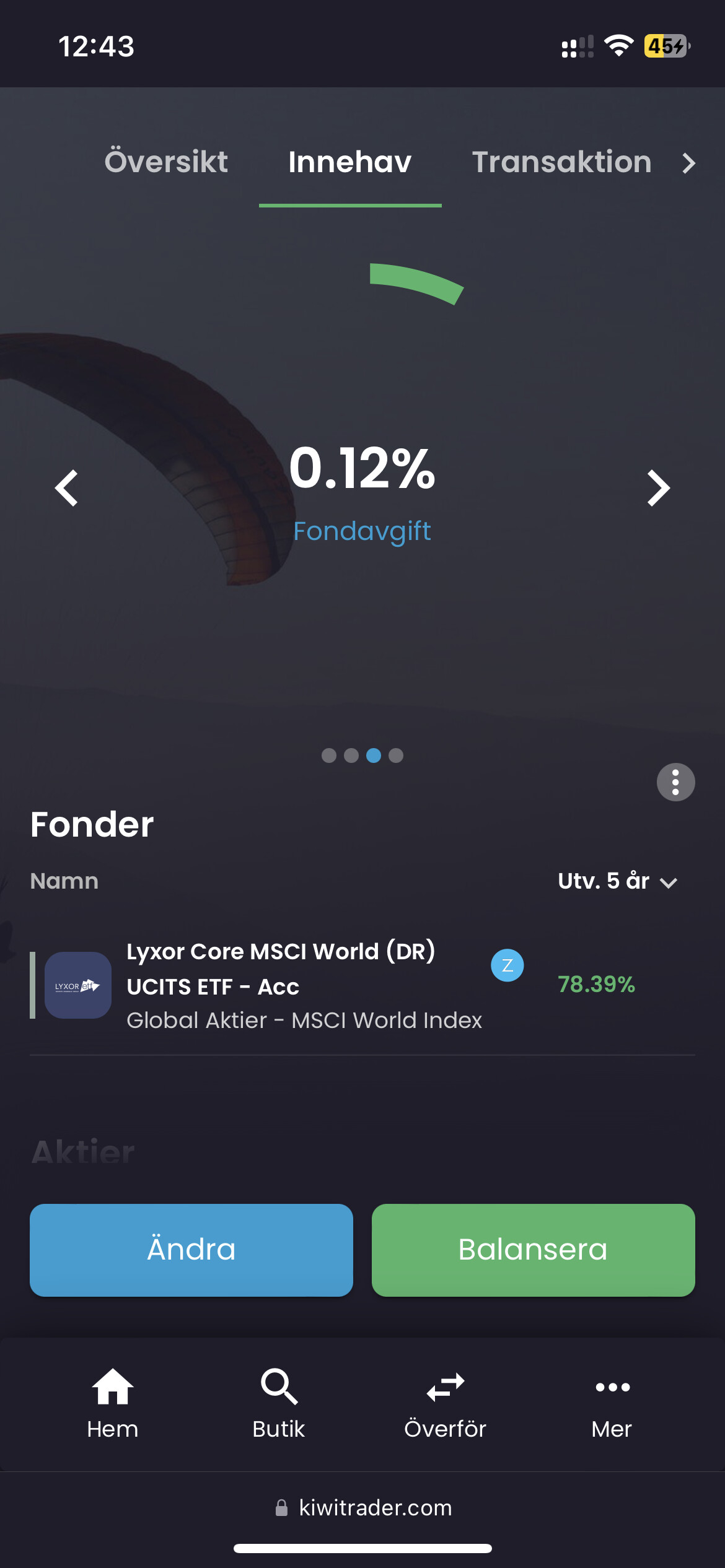Tap the Balansera button
This screenshot has width=725, height=1568.
(x=533, y=1250)
